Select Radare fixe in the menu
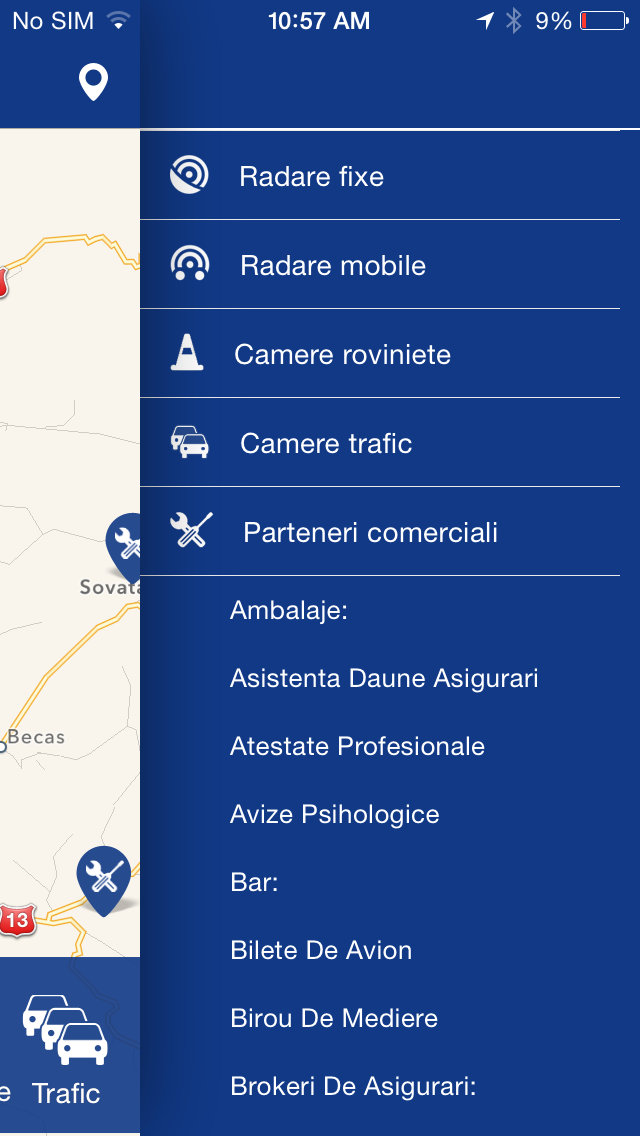The width and height of the screenshot is (640, 1136). pos(380,176)
